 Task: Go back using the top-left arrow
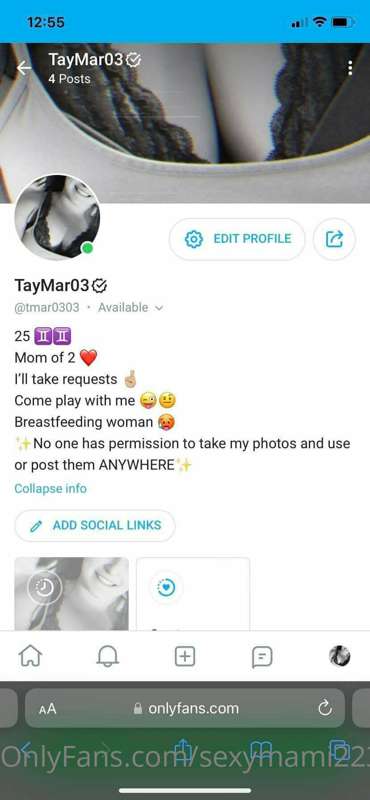pos(24,68)
